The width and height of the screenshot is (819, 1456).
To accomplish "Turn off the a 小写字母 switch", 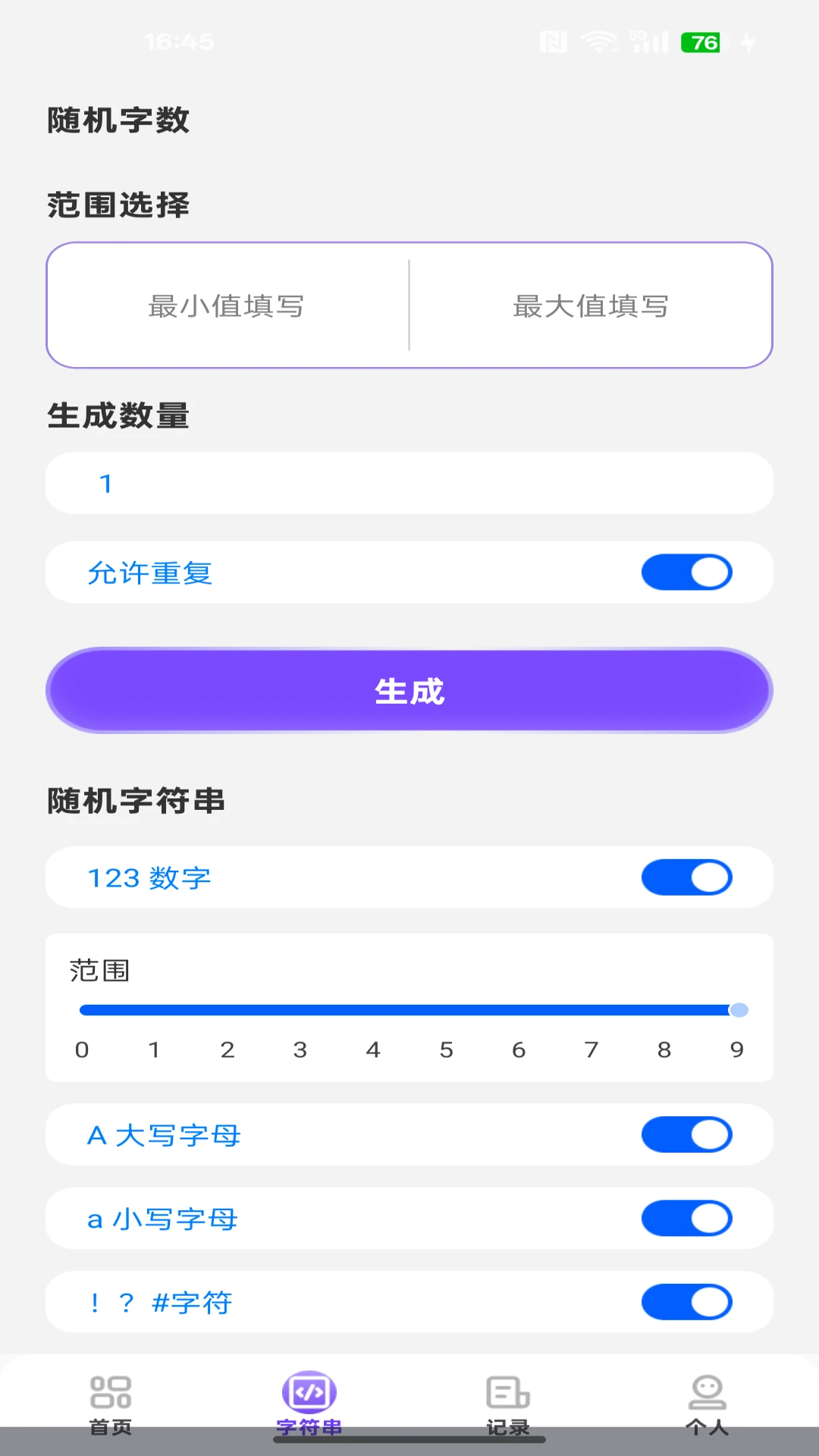I will (686, 1219).
